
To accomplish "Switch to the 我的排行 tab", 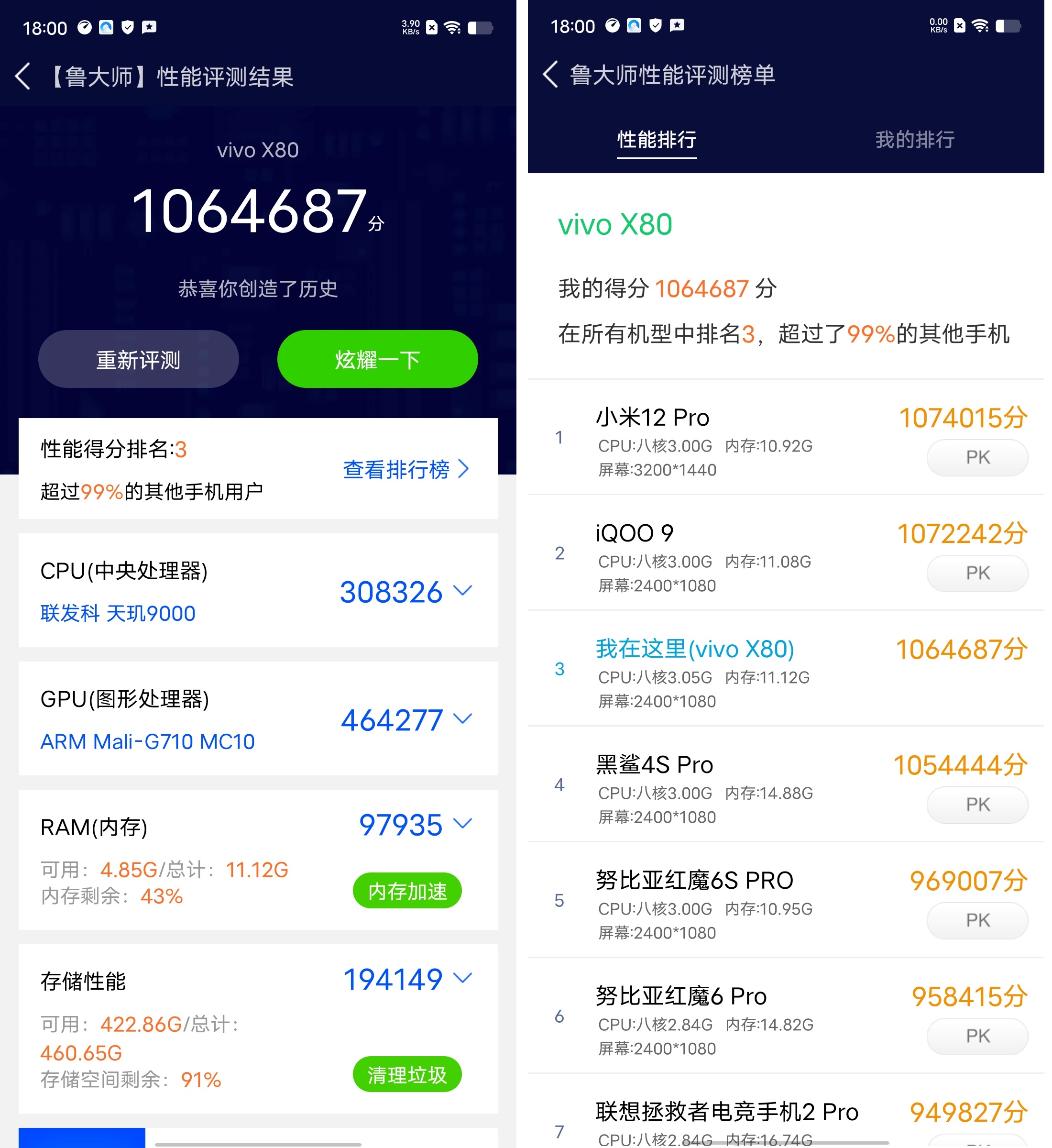I will (915, 140).
